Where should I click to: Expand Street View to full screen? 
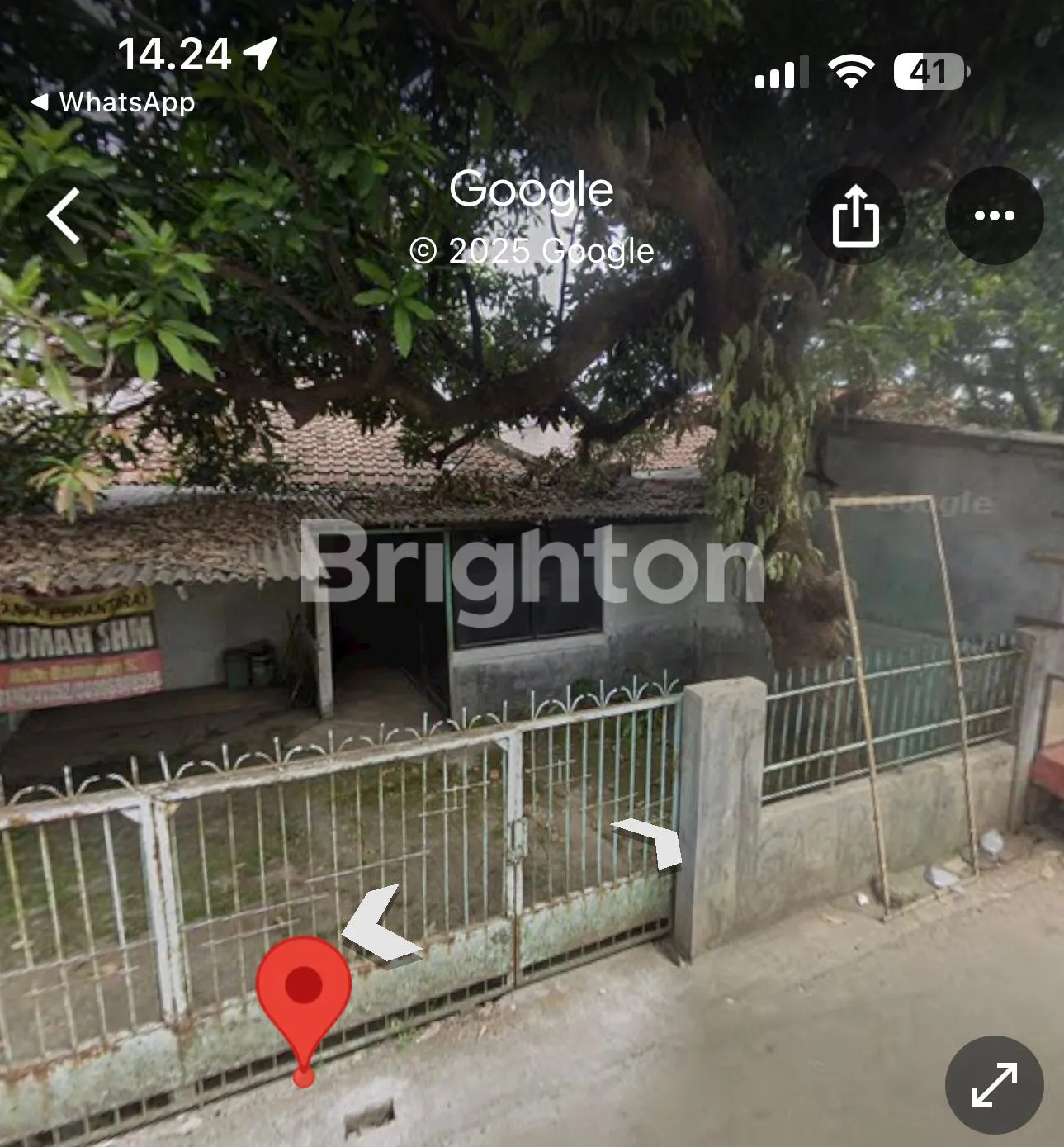[994, 1085]
